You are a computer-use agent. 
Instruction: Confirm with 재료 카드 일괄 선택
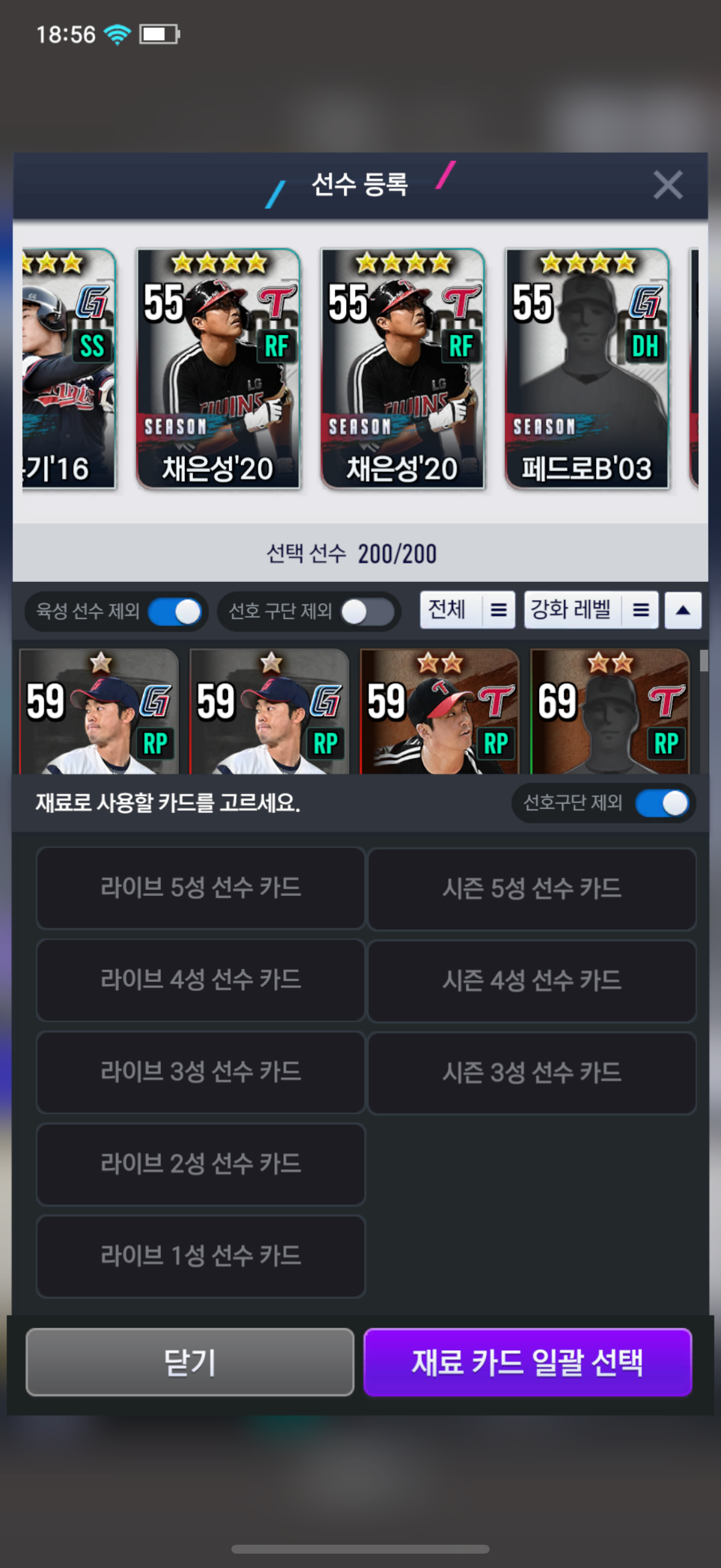point(527,1362)
